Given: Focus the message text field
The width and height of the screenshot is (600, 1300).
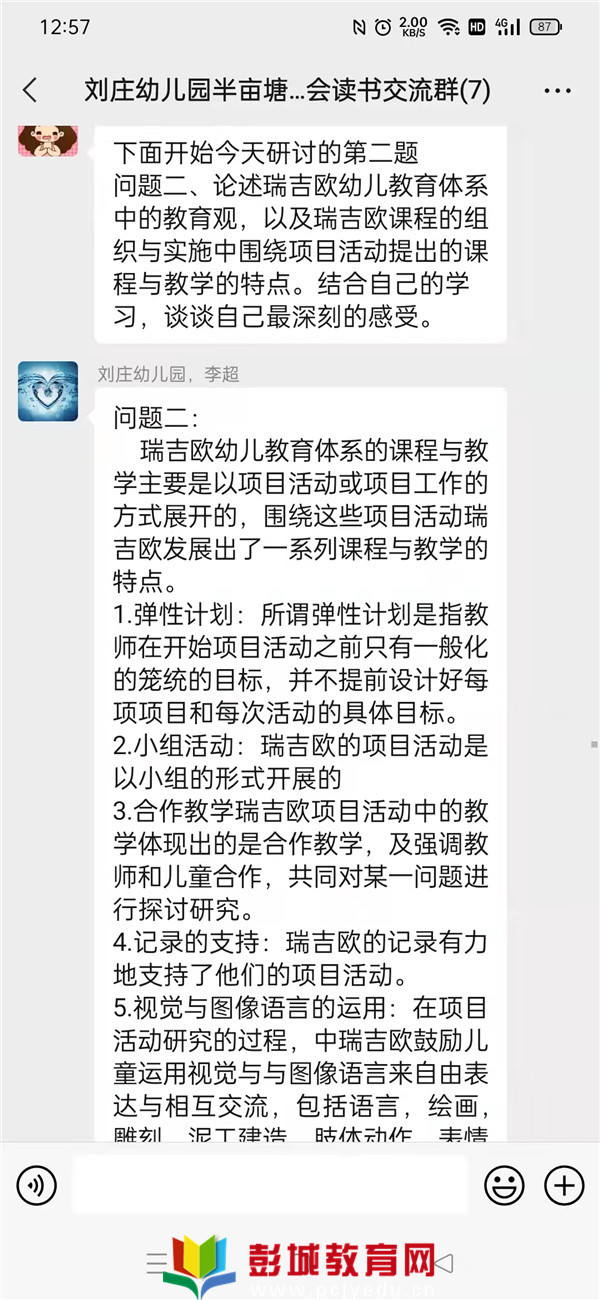Looking at the screenshot, I should coord(270,1186).
